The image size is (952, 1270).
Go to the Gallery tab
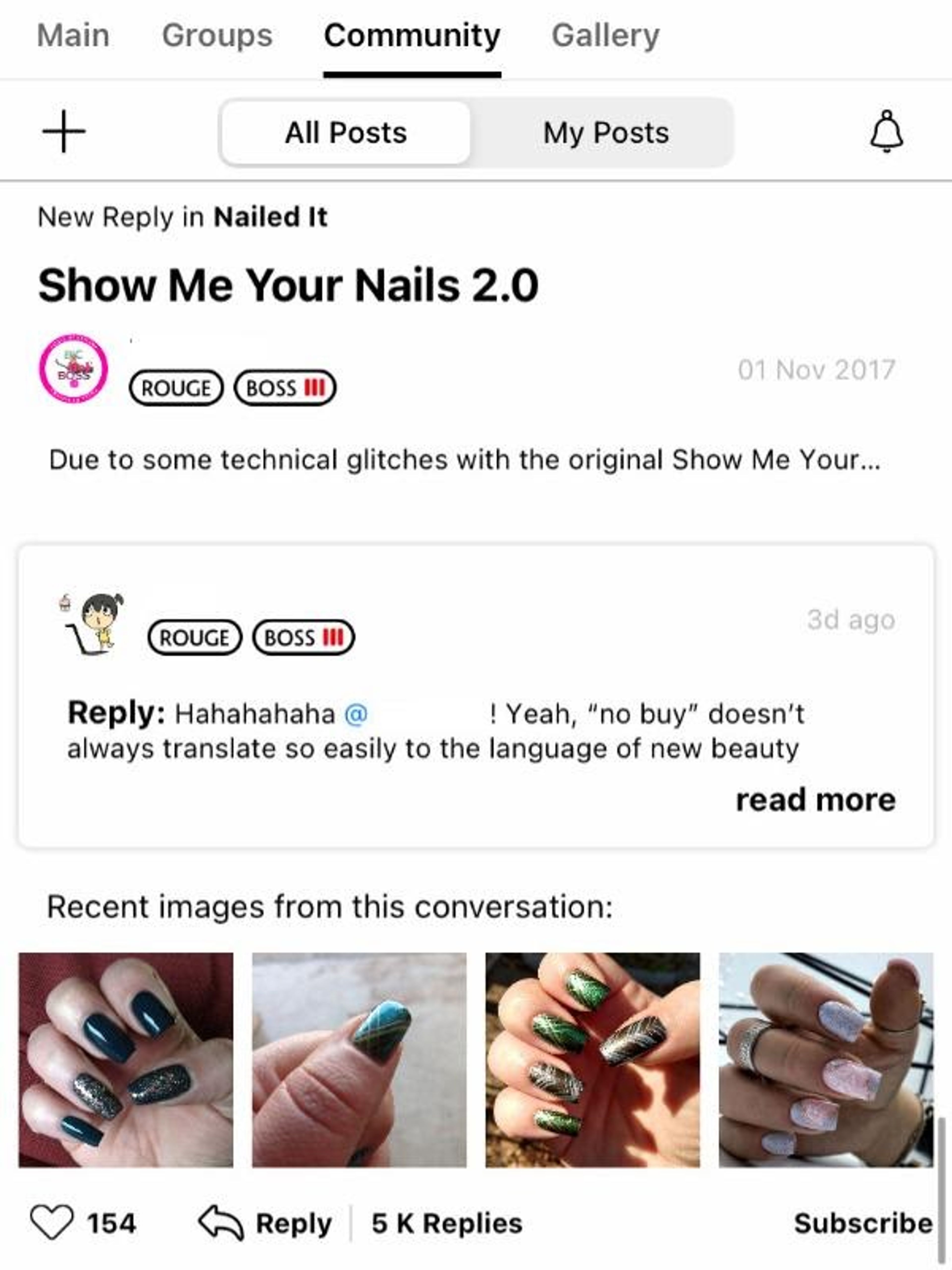[x=605, y=36]
